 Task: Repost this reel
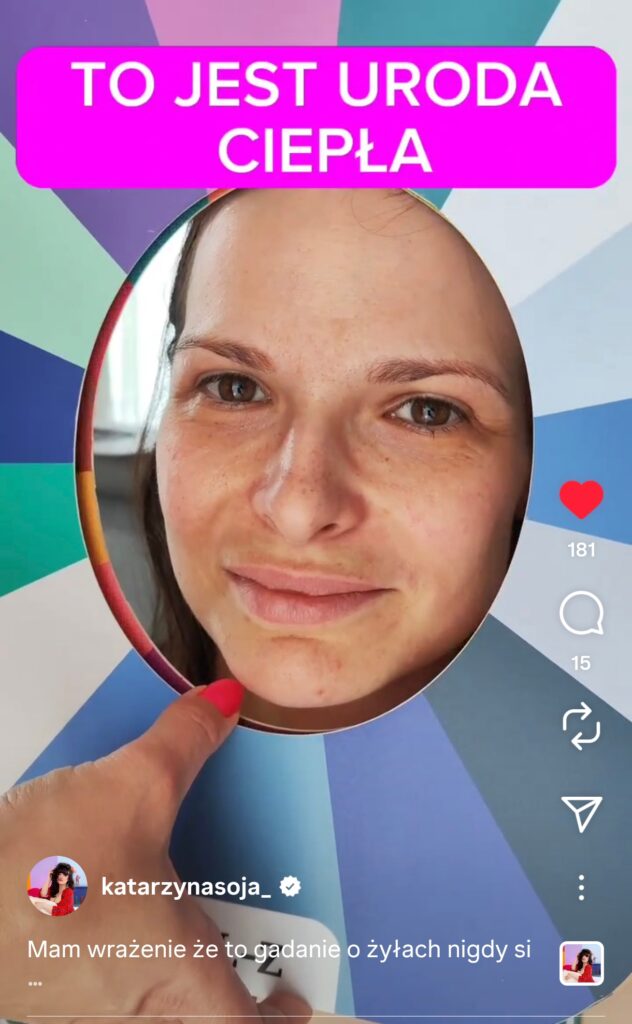[581, 726]
